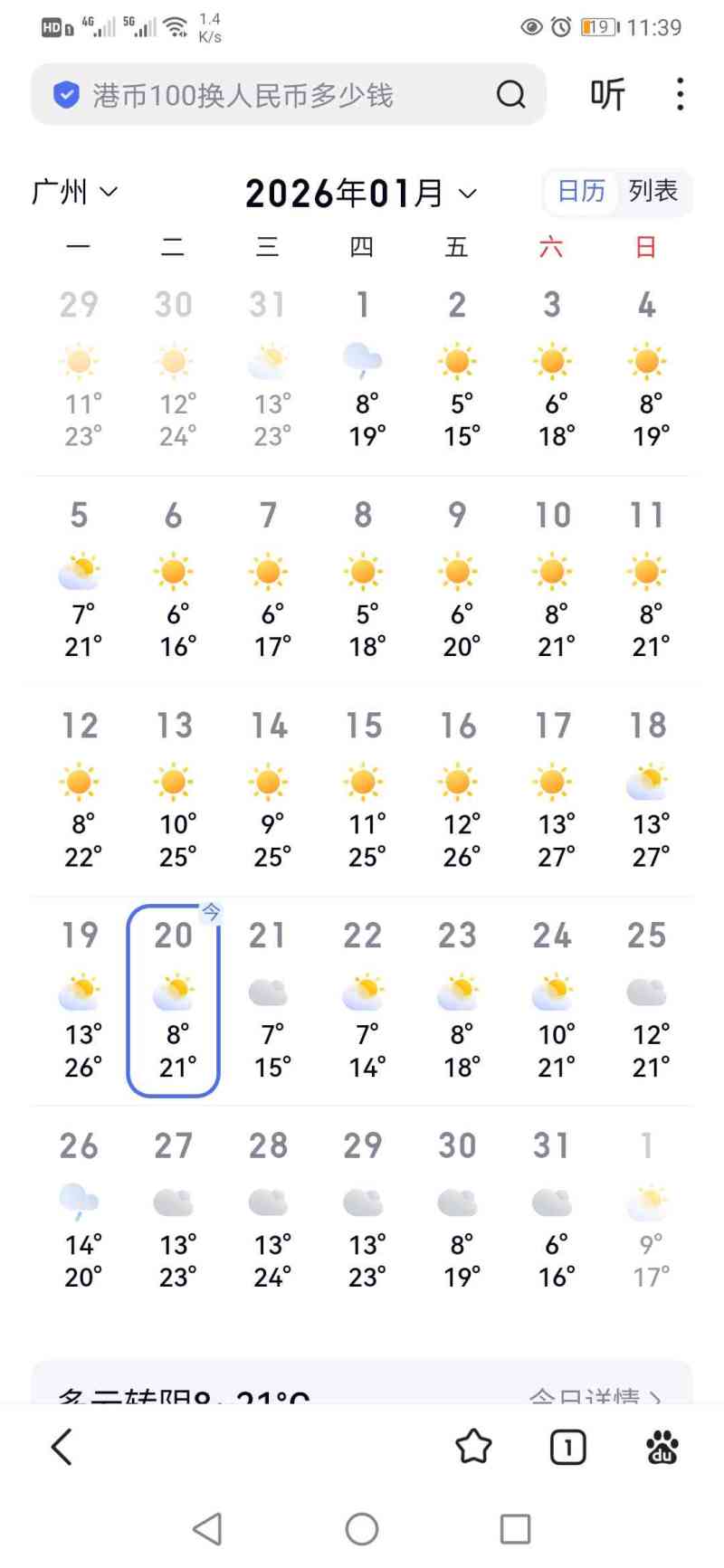Tap the magnifier search icon

[x=511, y=94]
